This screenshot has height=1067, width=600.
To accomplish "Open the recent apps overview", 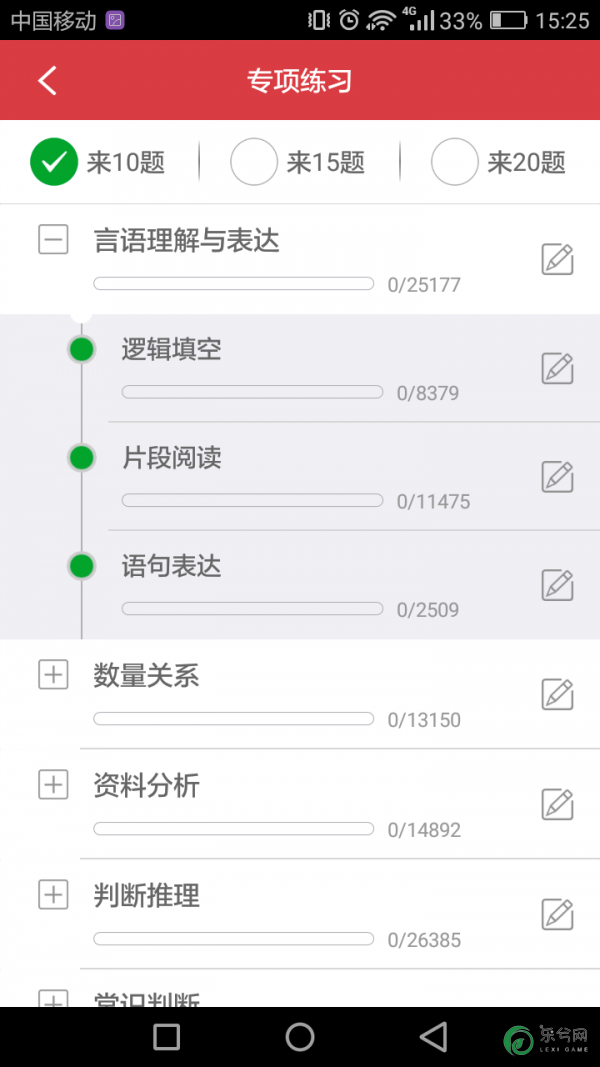I will [167, 1037].
